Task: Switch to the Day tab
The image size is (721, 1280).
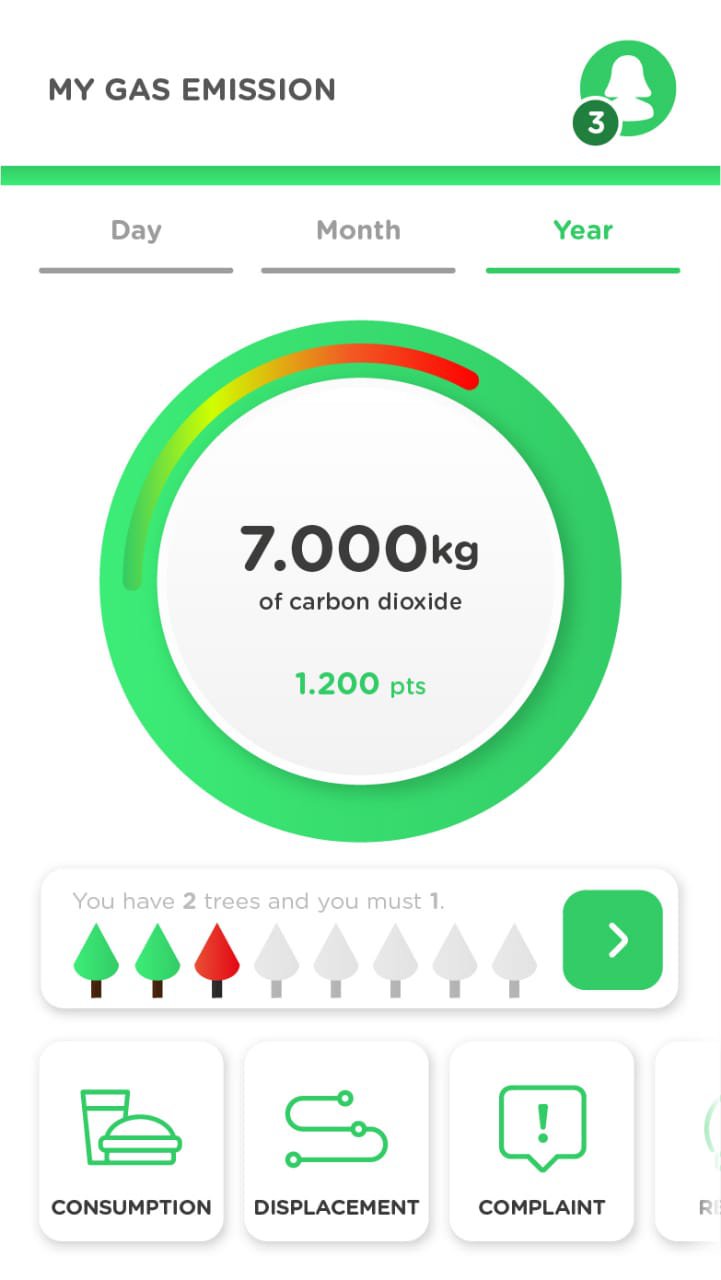Action: 136,231
